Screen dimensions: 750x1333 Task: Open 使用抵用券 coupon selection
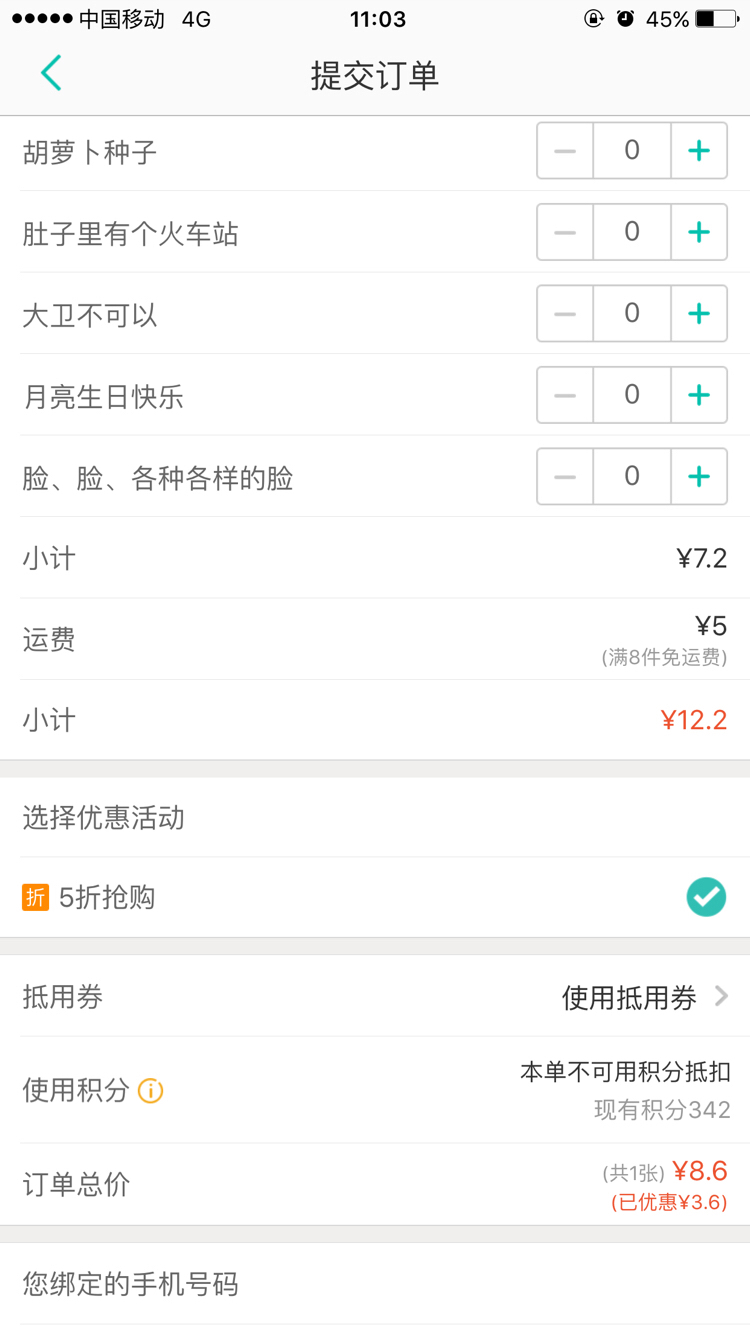click(x=646, y=997)
